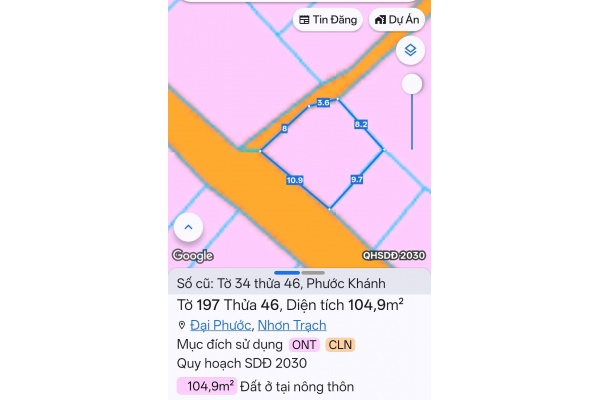The image size is (600, 400).
Task: Open the Dự Án projects button
Action: (397, 20)
